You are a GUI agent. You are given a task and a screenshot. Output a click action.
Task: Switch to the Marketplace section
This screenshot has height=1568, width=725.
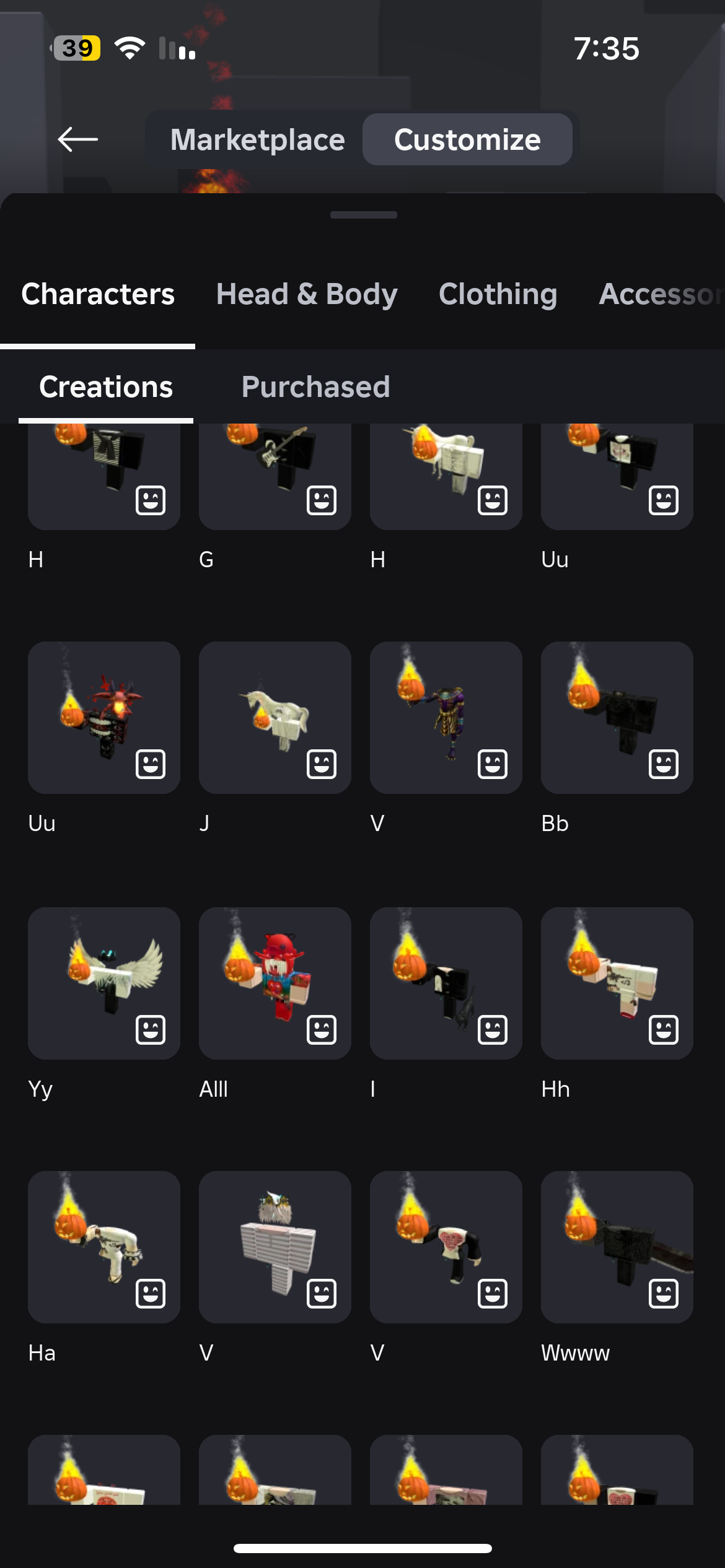coord(257,139)
